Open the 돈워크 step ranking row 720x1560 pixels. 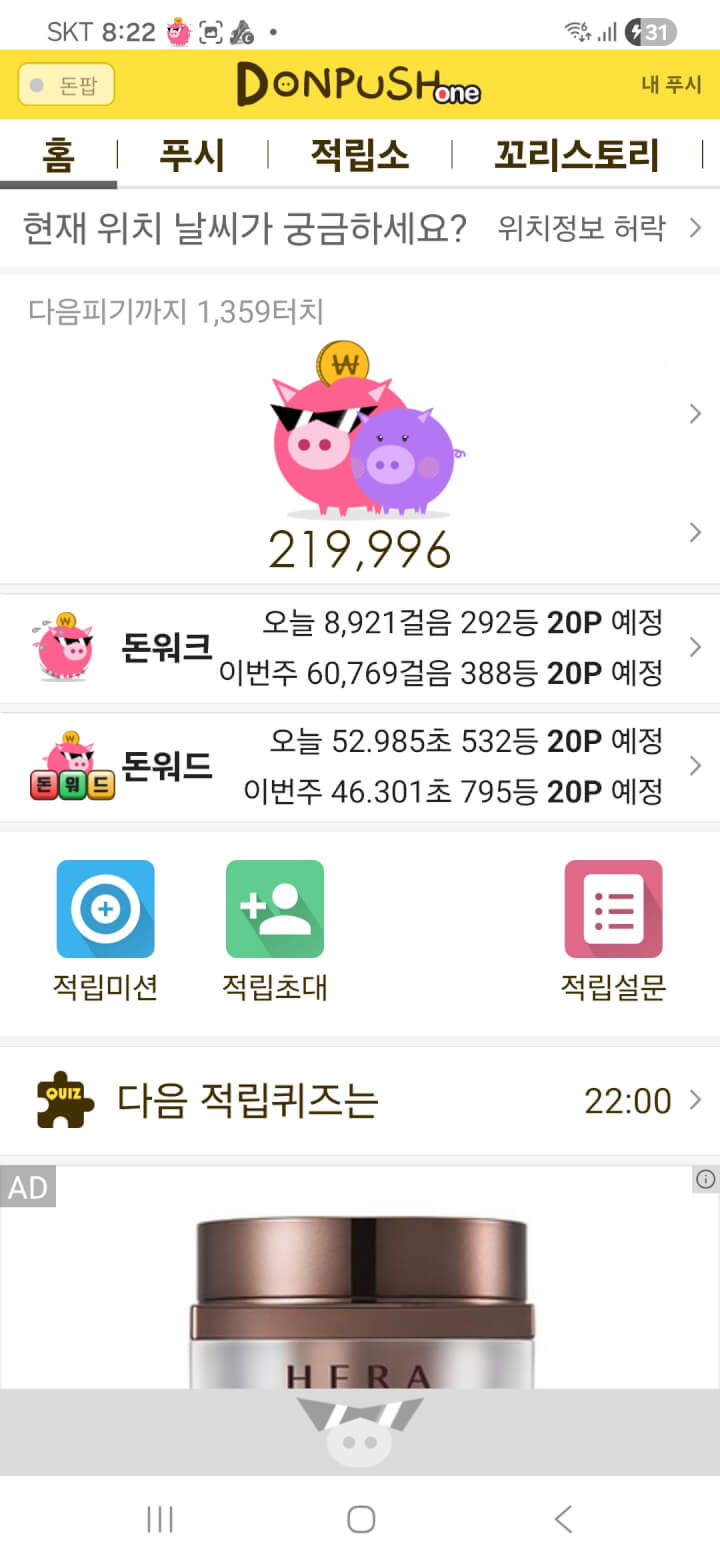coord(360,649)
